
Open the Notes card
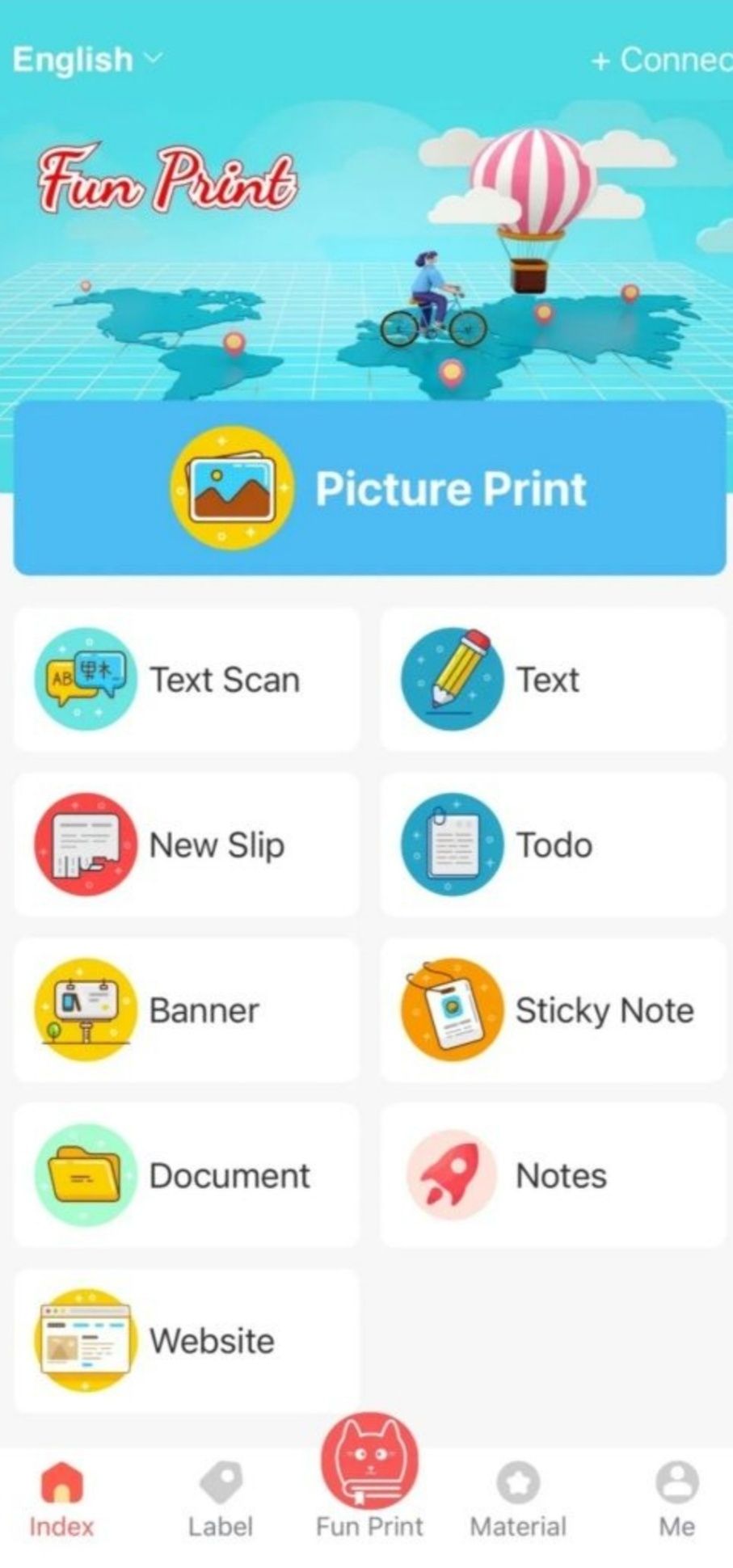tap(552, 1175)
